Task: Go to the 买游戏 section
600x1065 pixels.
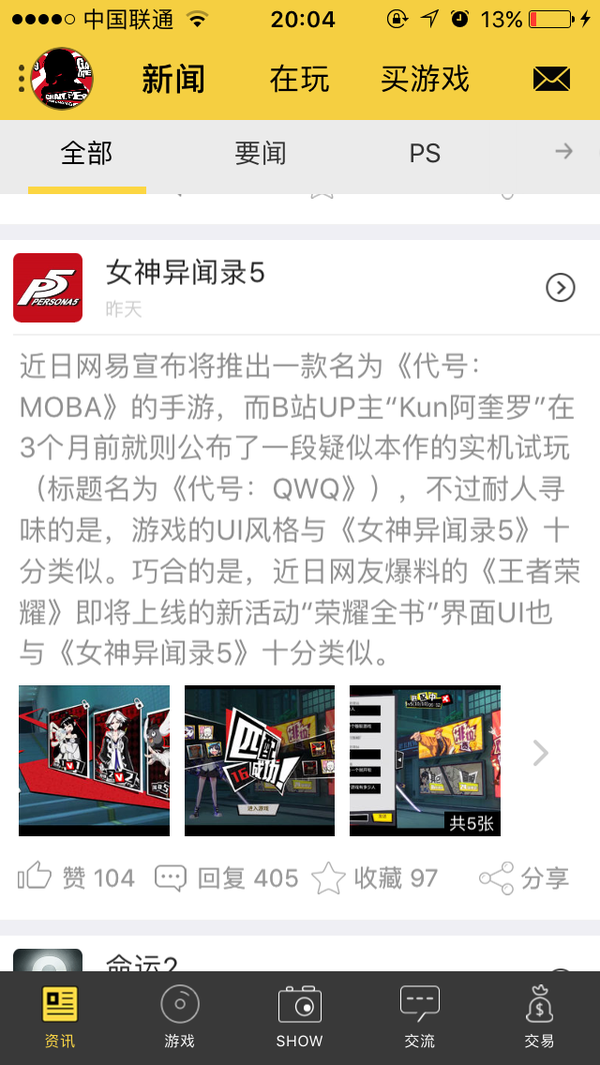Action: 425,79
